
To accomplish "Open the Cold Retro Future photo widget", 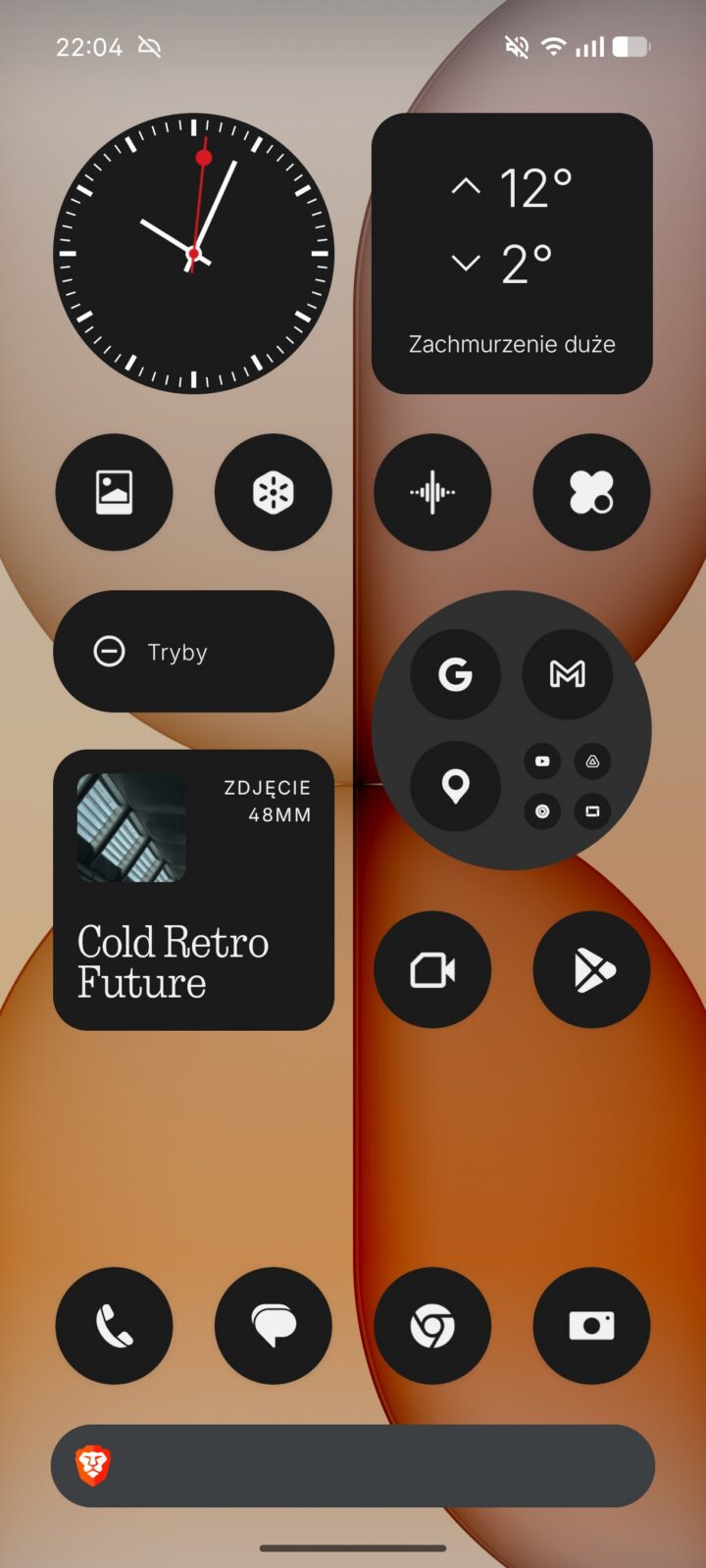I will coord(193,890).
